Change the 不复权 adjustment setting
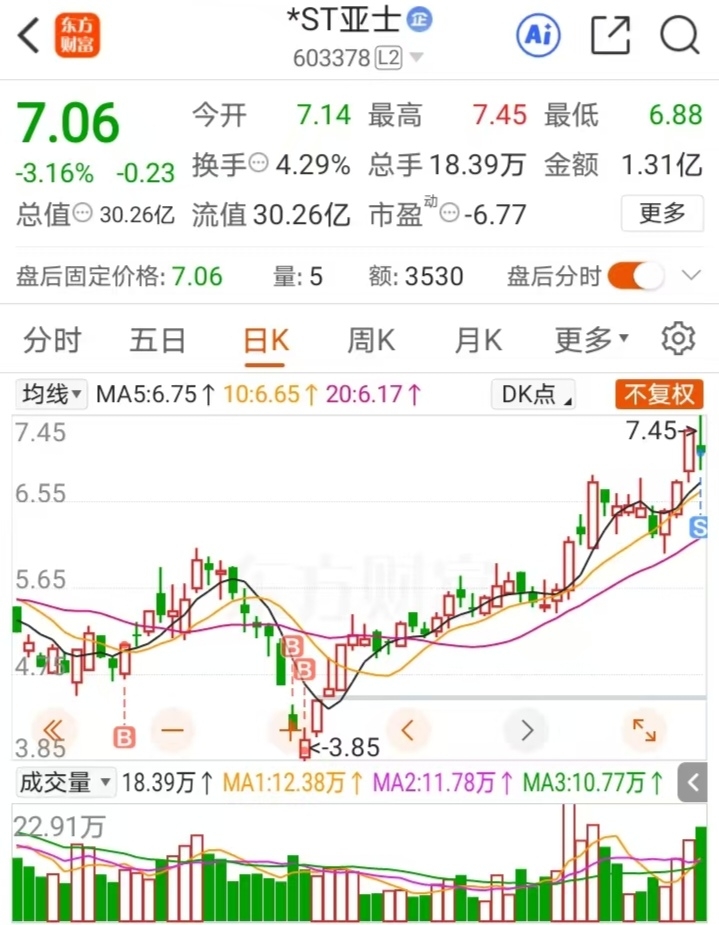 click(659, 394)
